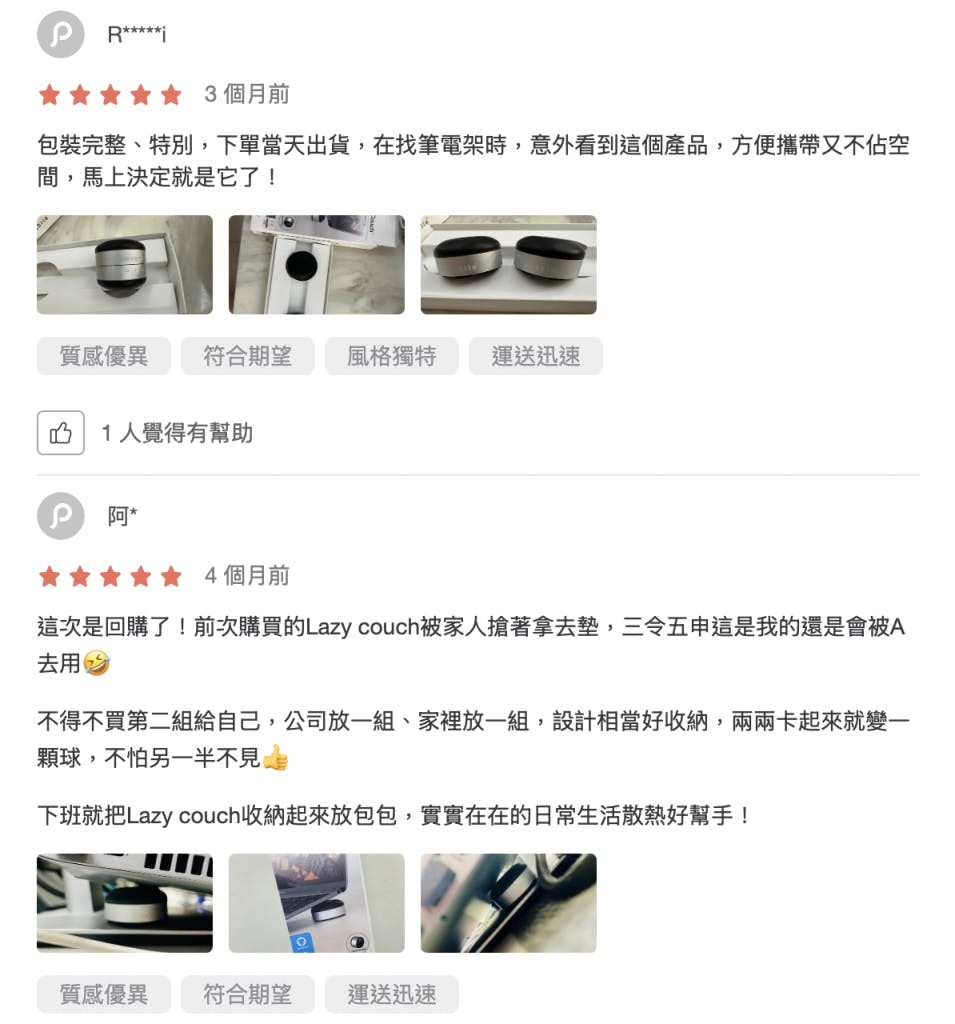Enlarge R*****i's photo of two stands
955x1024 pixels.
[x=508, y=265]
